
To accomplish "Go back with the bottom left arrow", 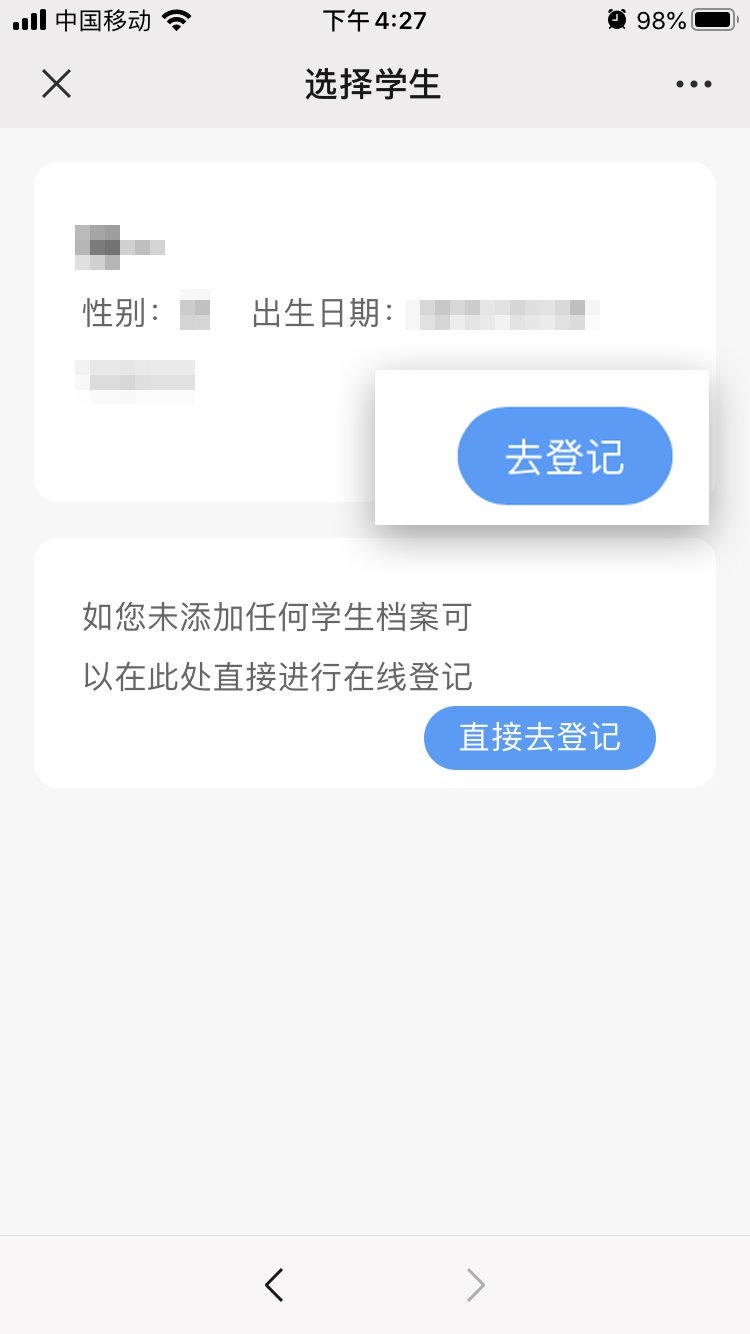I will click(274, 1285).
